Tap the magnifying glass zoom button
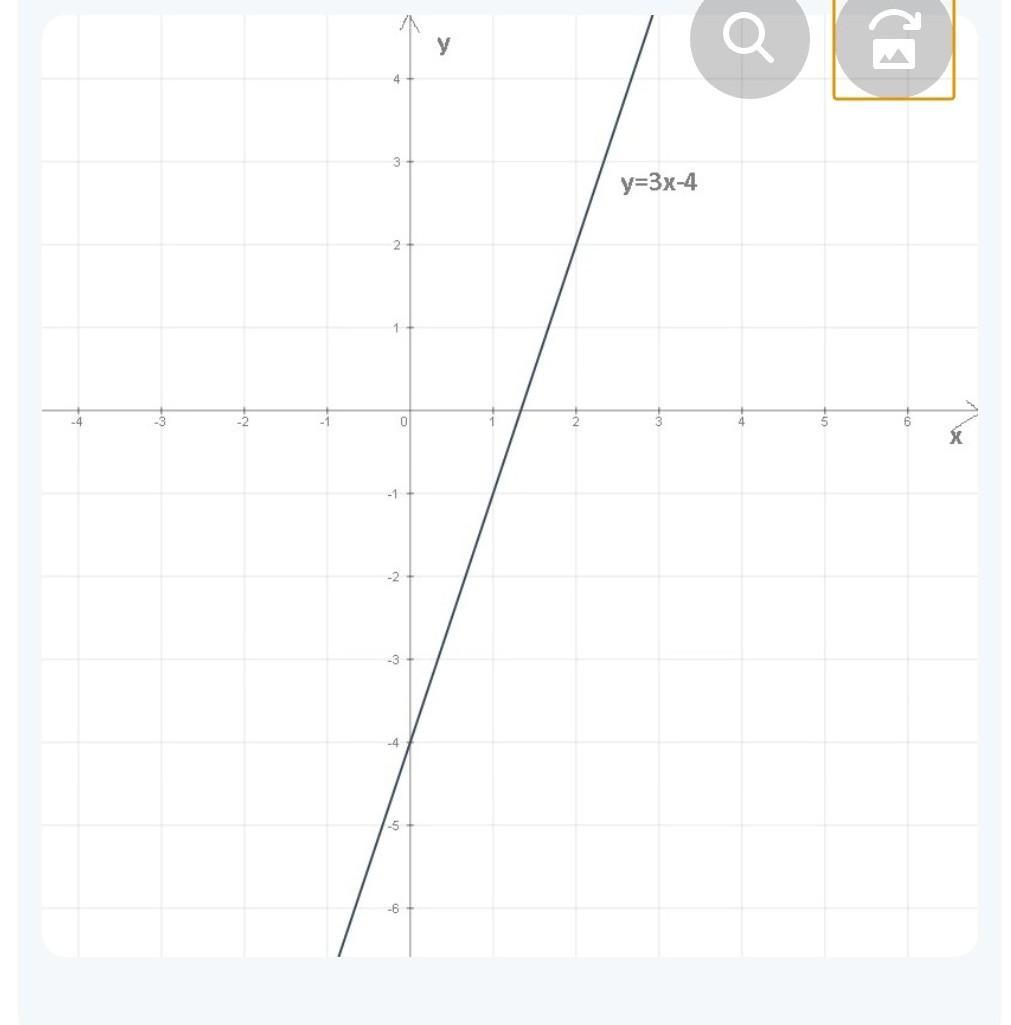This screenshot has width=1011, height=1025. (750, 41)
